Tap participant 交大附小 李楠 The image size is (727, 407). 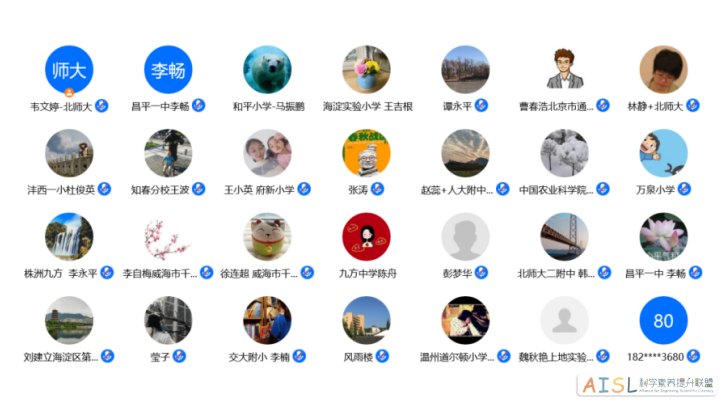[x=267, y=321]
